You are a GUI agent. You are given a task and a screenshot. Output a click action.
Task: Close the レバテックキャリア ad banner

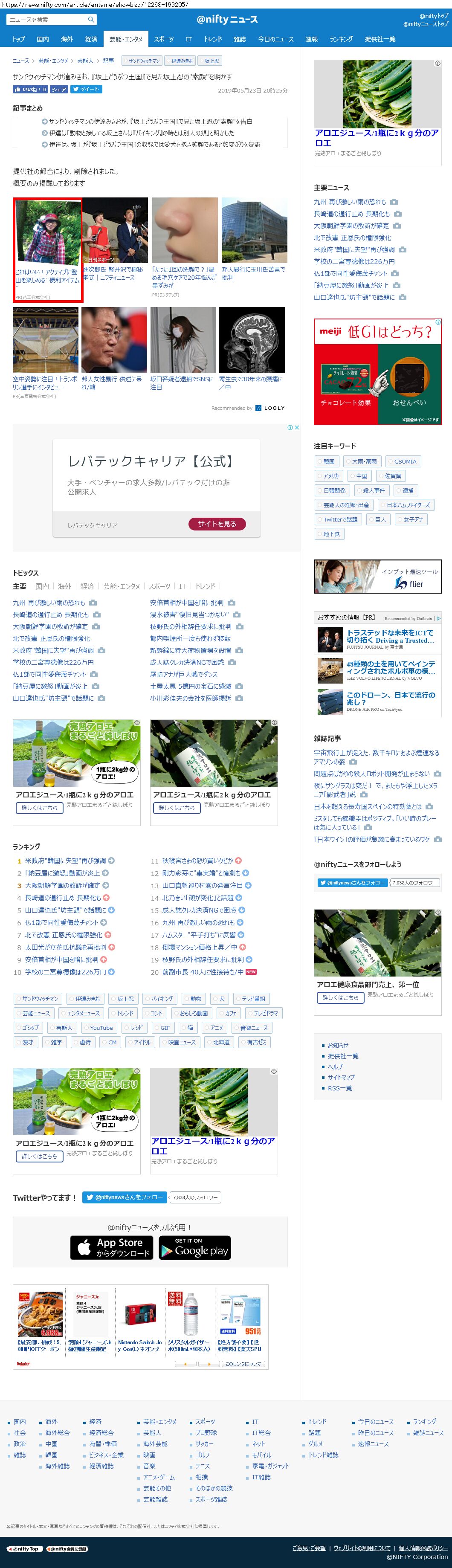tap(297, 427)
